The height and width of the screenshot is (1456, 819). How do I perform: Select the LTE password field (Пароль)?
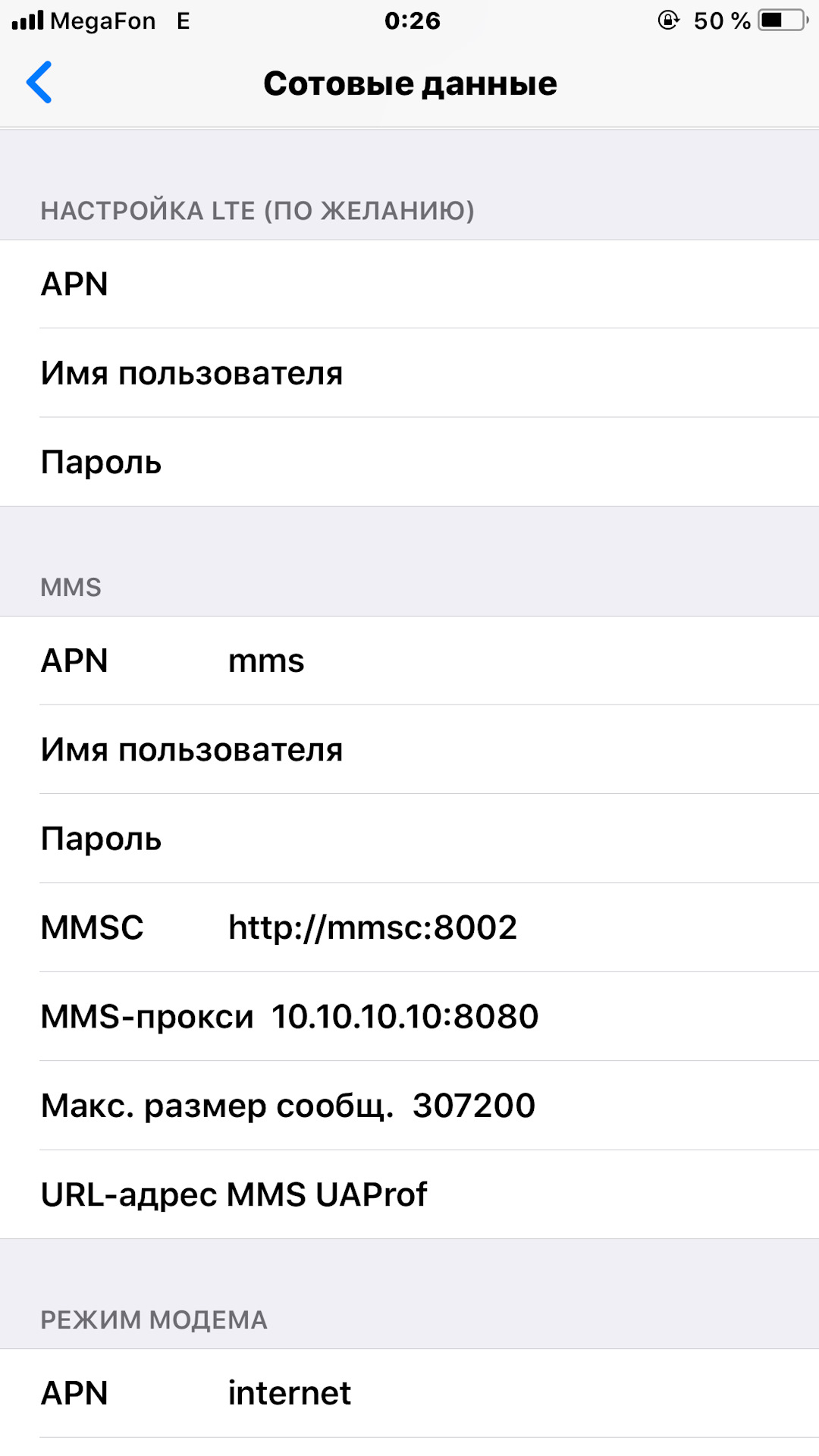(455, 462)
